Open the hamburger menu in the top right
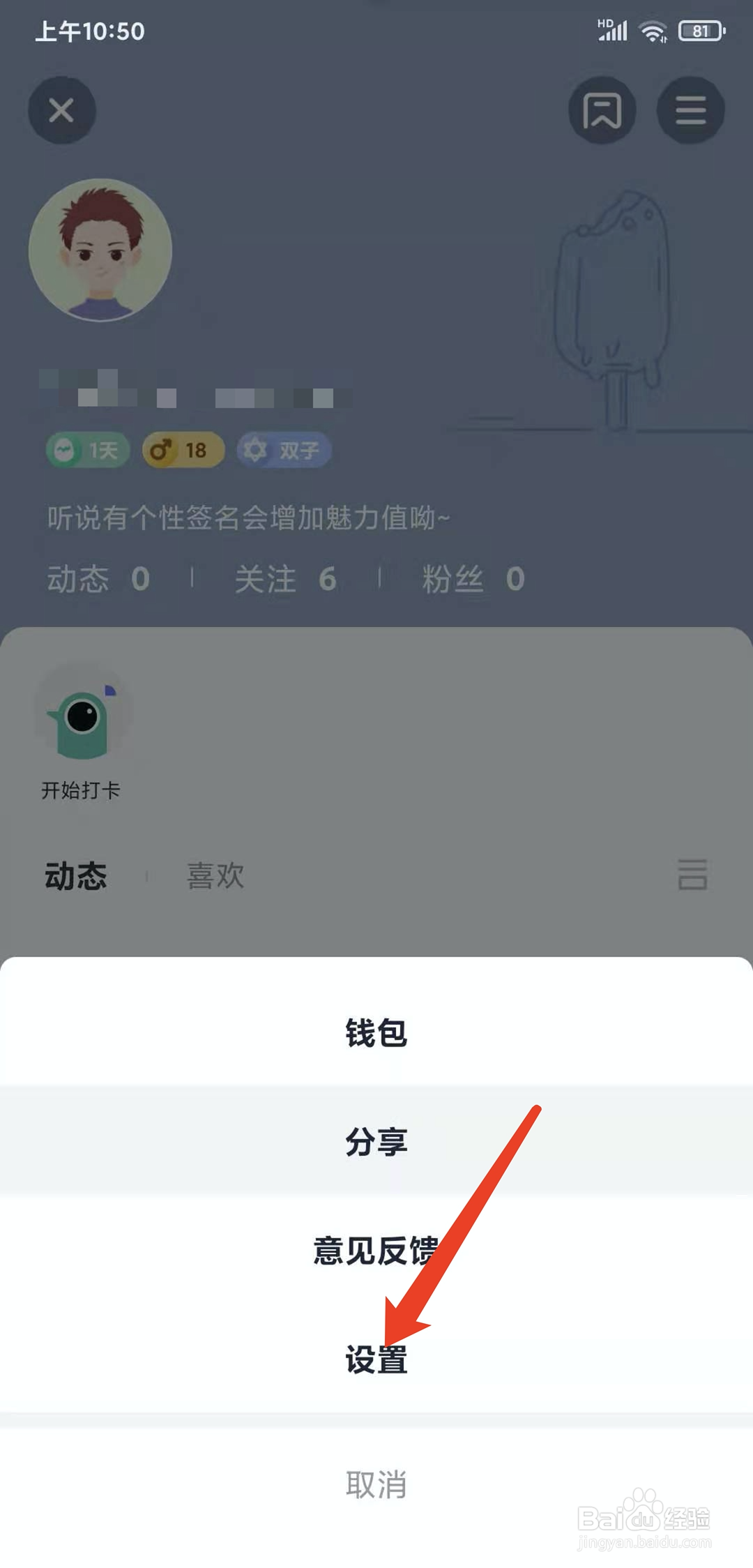This screenshot has width=753, height=1568. [x=690, y=111]
